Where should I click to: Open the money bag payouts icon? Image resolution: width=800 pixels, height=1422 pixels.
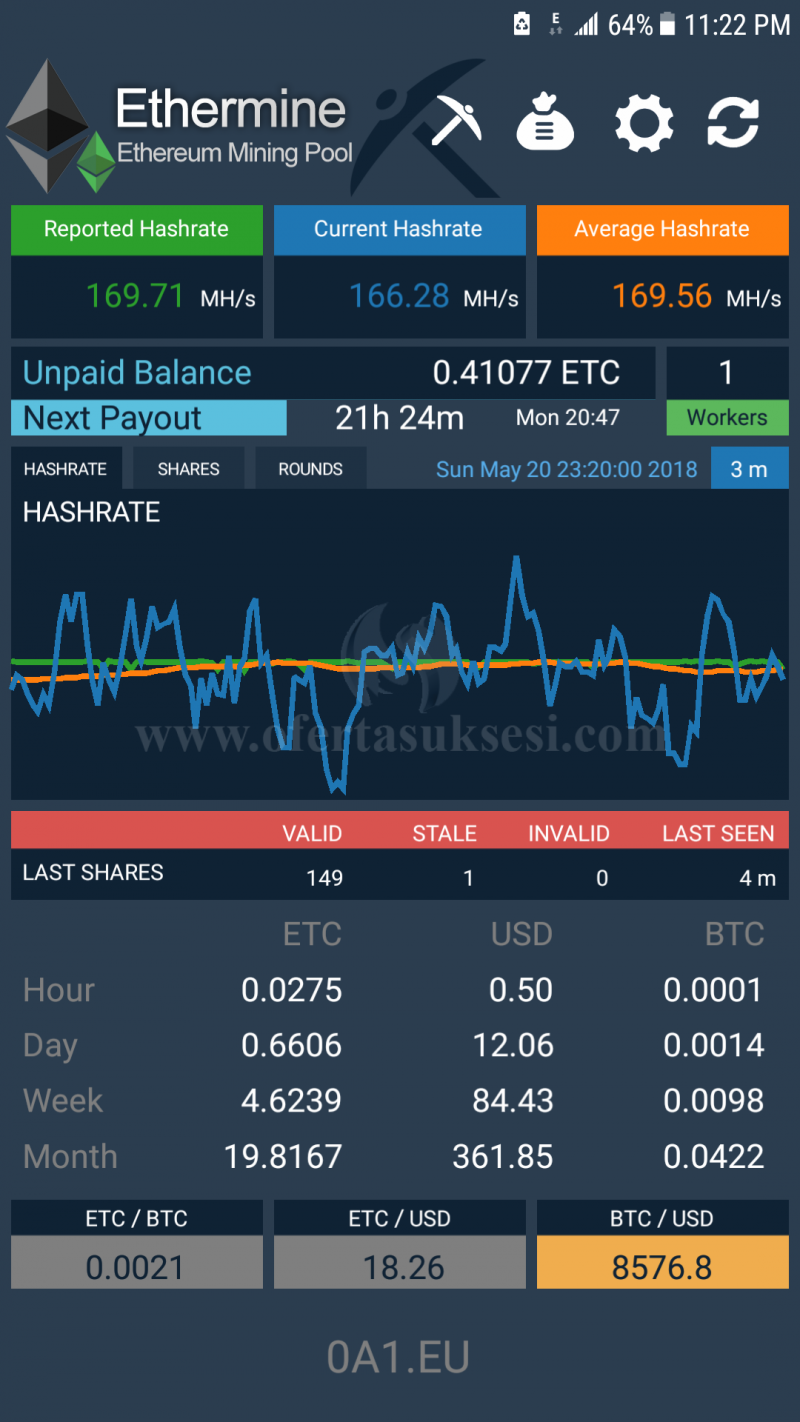click(x=545, y=122)
